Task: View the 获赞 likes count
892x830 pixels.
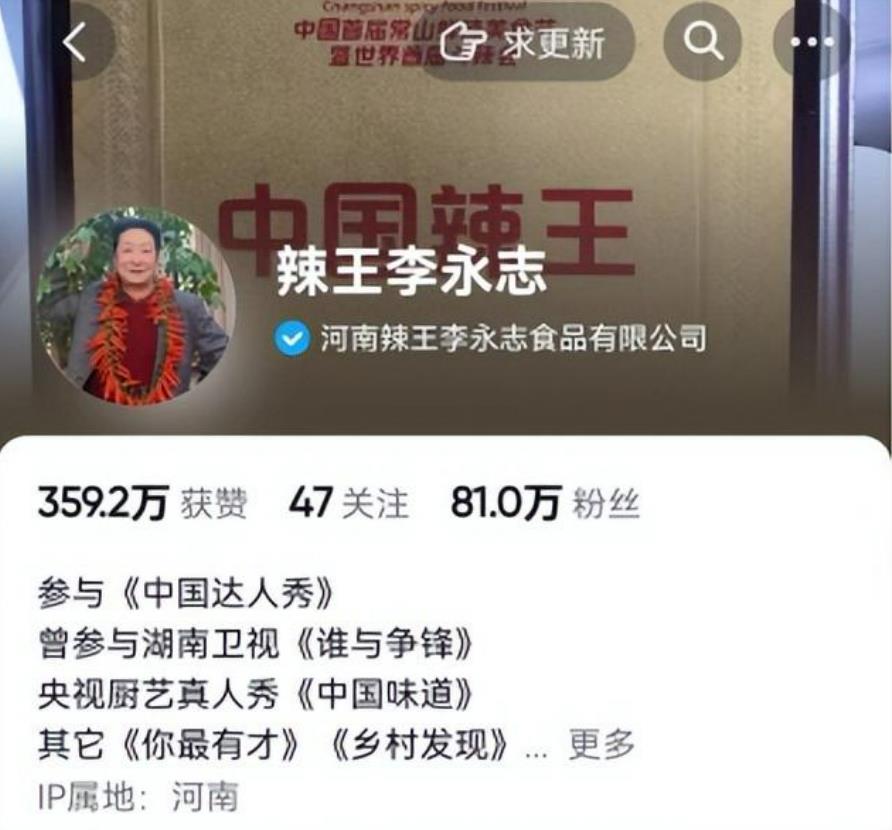Action: tap(143, 504)
